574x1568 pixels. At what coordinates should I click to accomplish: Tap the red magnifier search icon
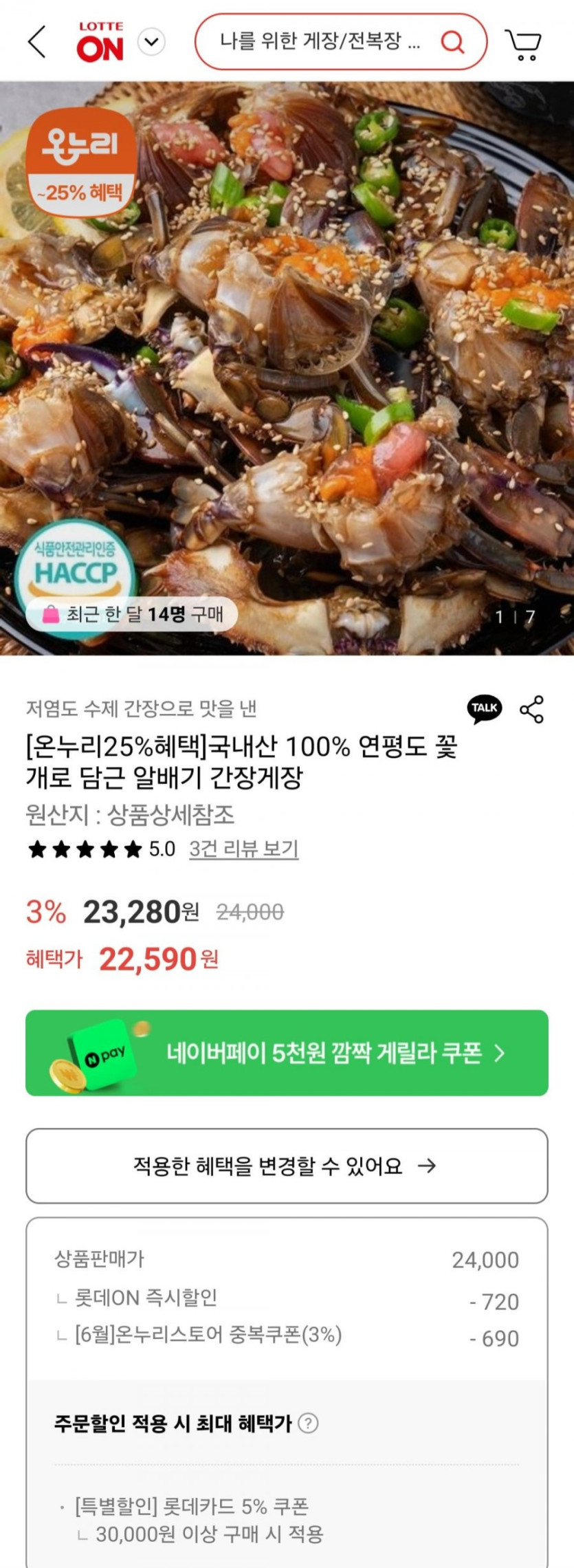coord(452,42)
